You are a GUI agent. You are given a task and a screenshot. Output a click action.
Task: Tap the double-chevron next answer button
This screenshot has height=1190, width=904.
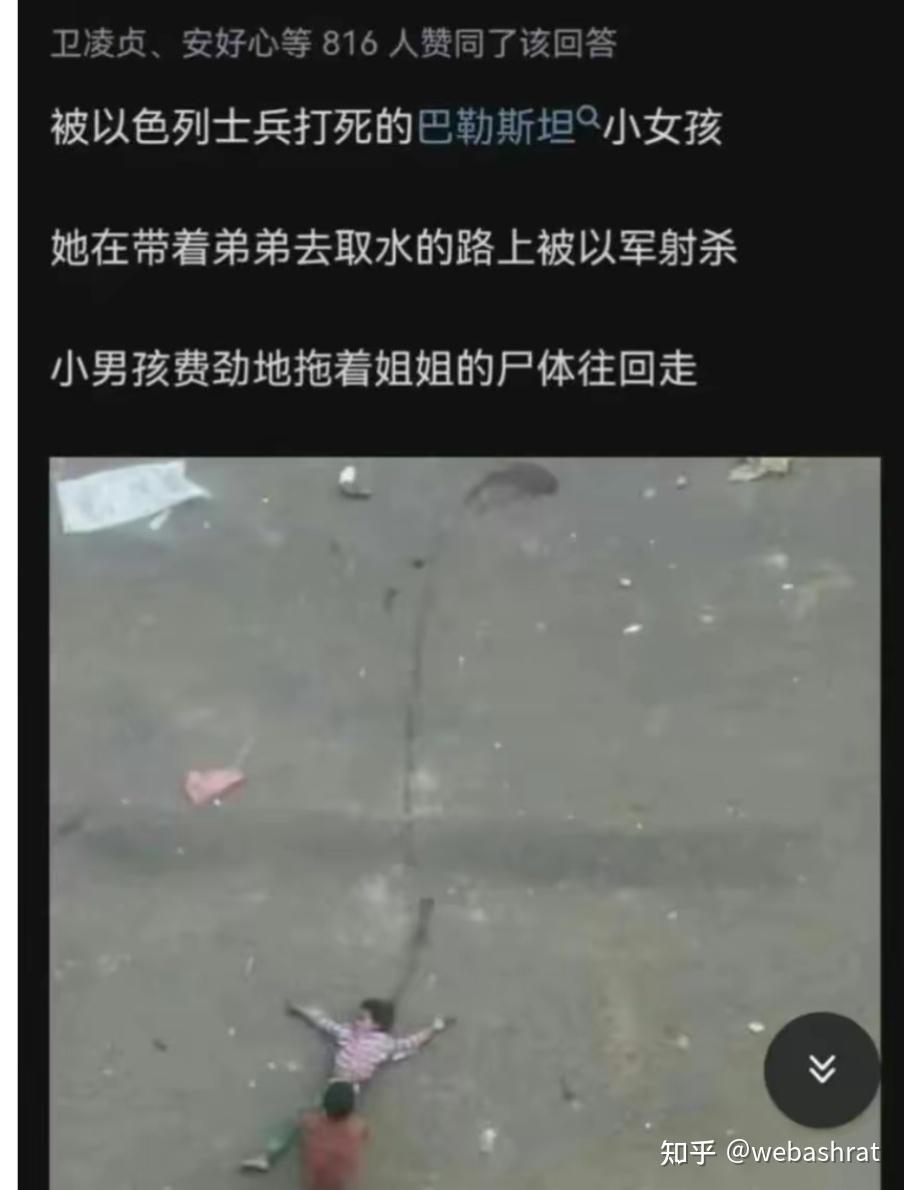pos(821,1070)
